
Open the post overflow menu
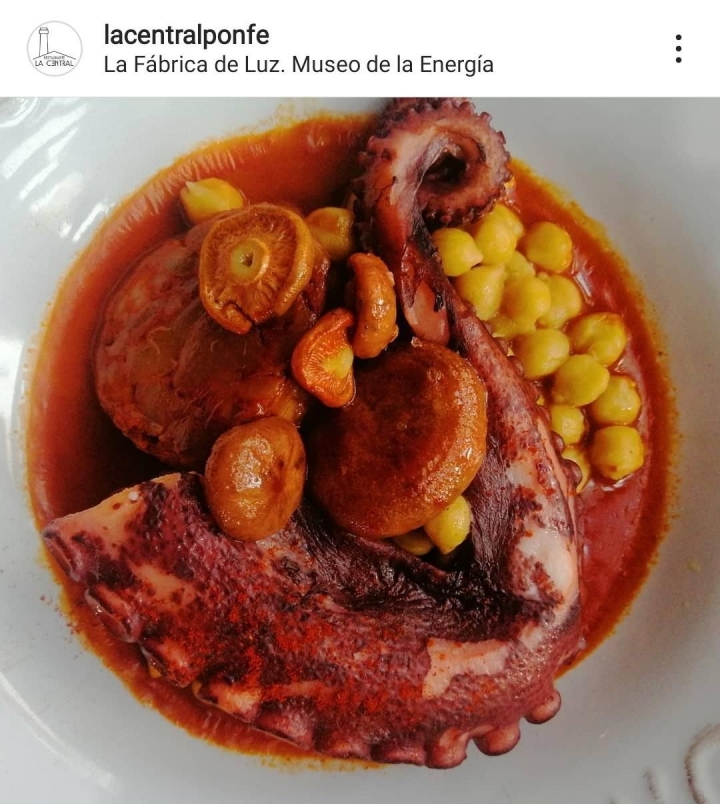pos(678,48)
